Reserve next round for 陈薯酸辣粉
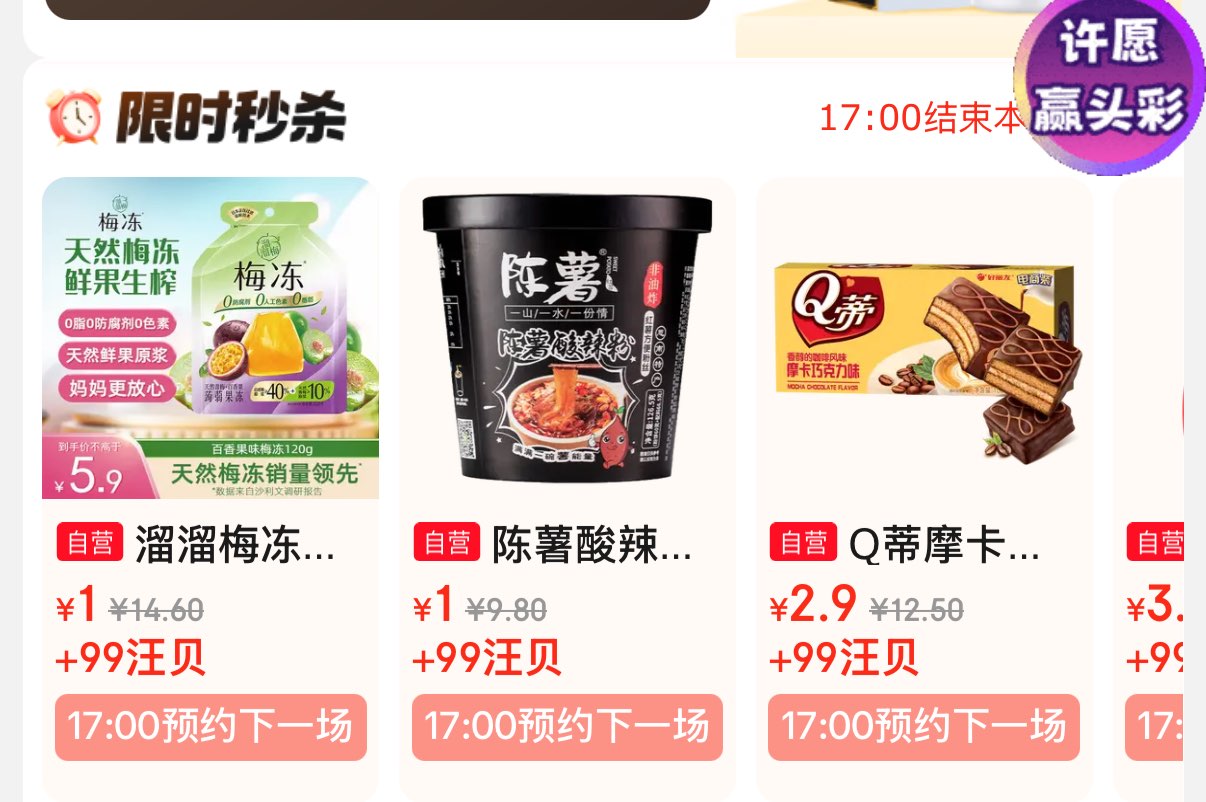The image size is (1206, 802). pos(567,727)
